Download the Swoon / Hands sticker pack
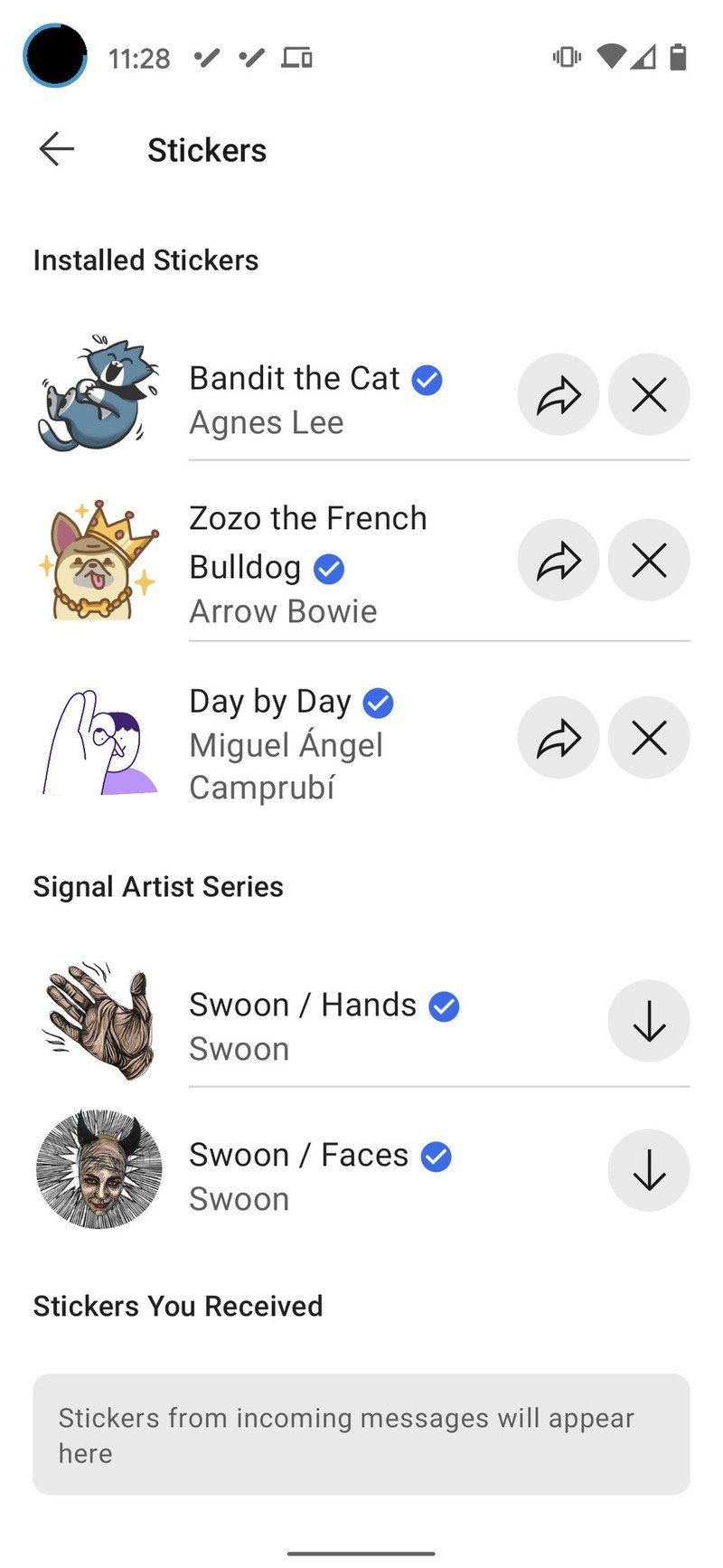This screenshot has height=1568, width=723. pos(649,1020)
